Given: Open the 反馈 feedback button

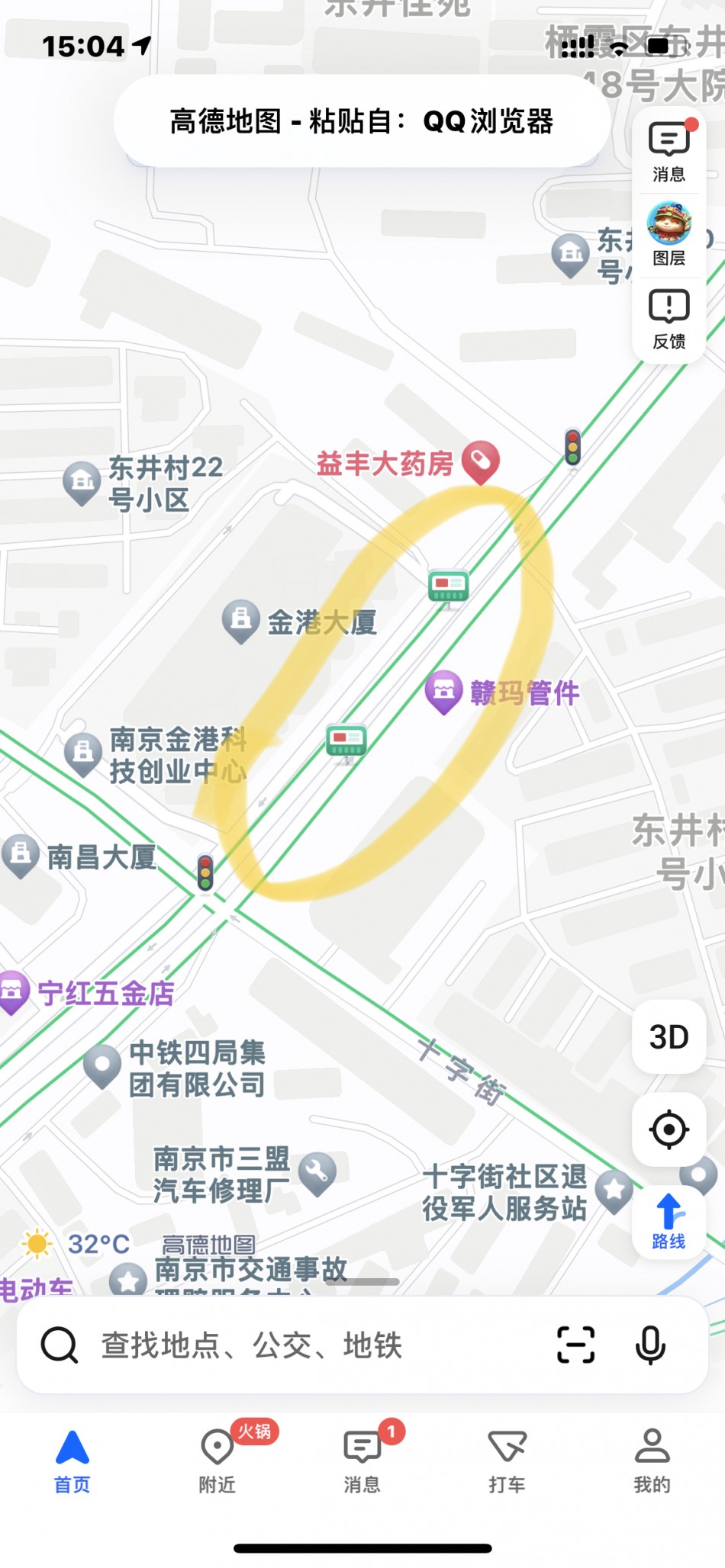Looking at the screenshot, I should coord(669,318).
